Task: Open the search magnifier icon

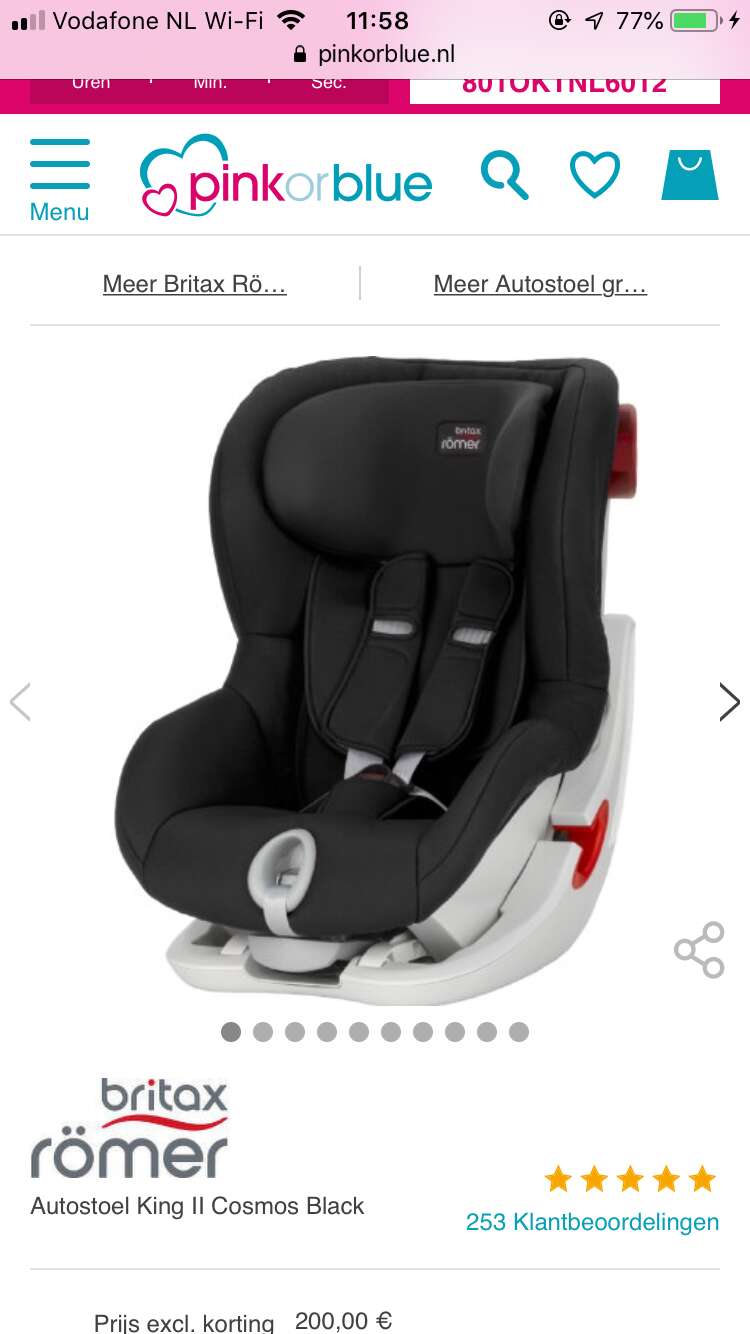Action: pyautogui.click(x=504, y=175)
